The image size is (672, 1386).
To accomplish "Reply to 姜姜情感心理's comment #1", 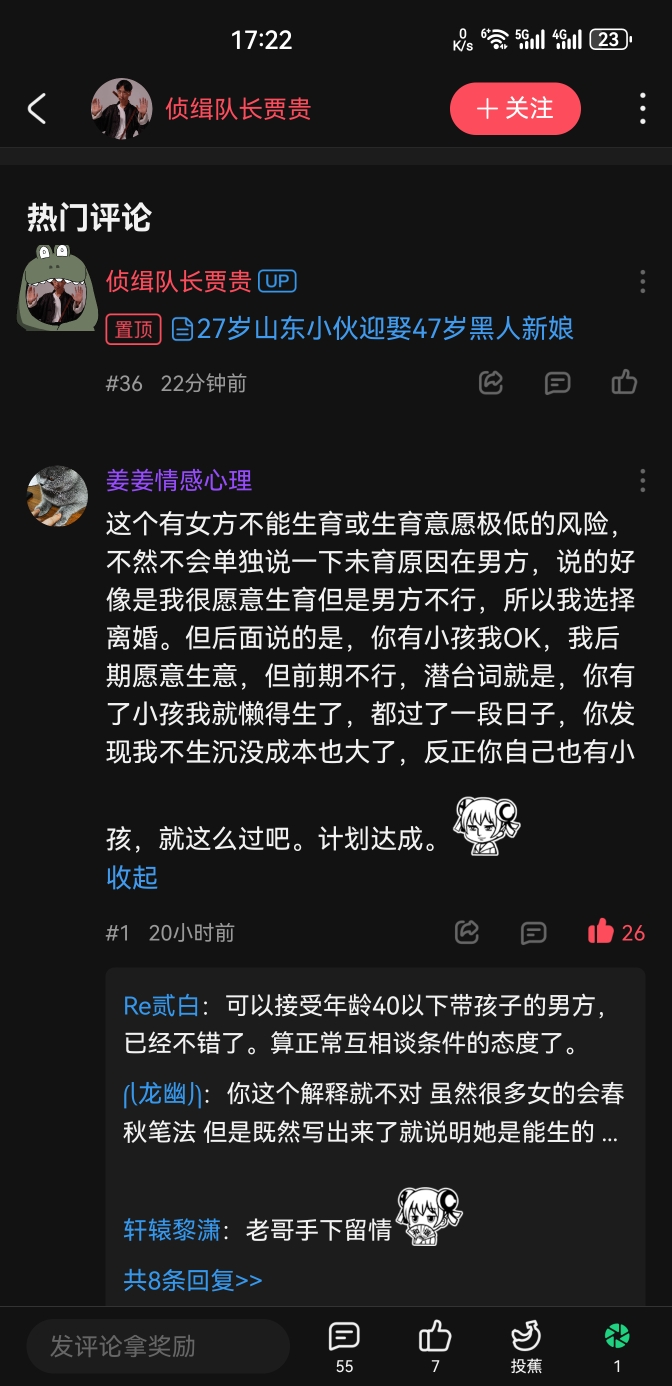I will [534, 932].
